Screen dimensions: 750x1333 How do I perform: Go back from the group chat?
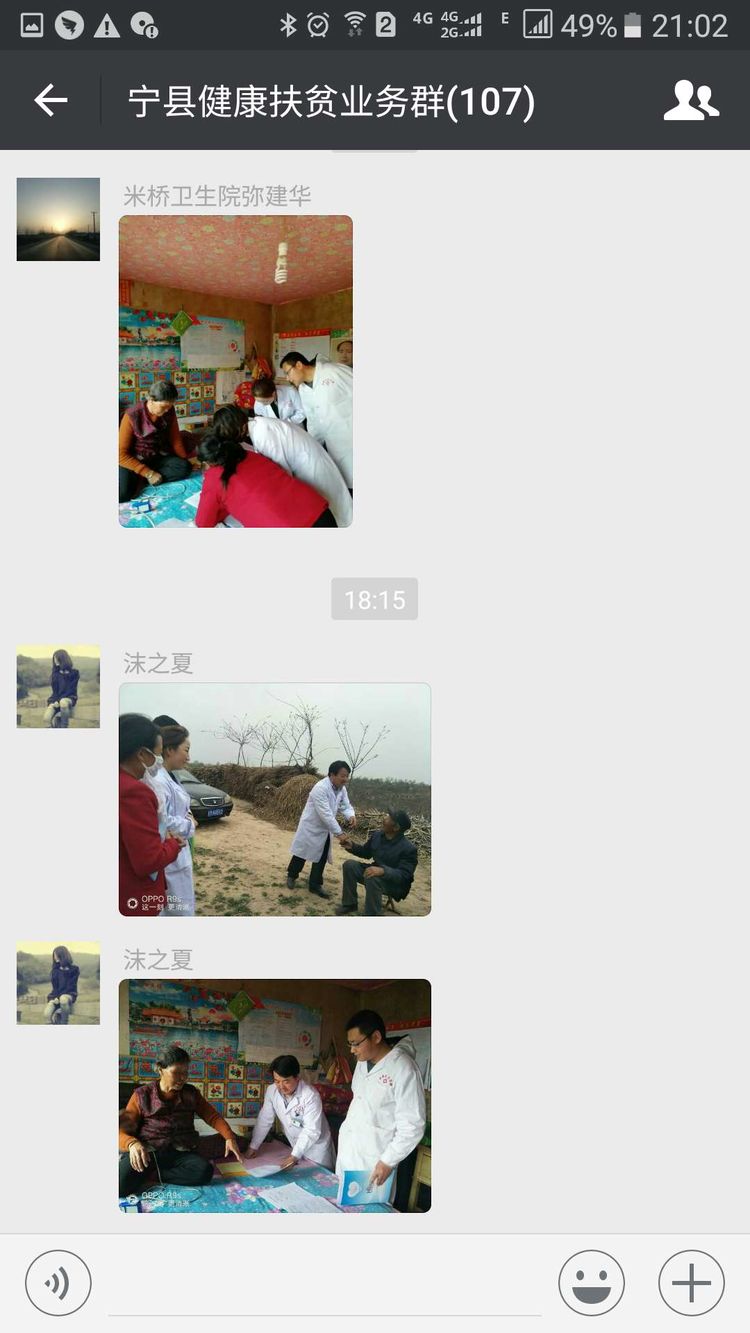(x=50, y=100)
